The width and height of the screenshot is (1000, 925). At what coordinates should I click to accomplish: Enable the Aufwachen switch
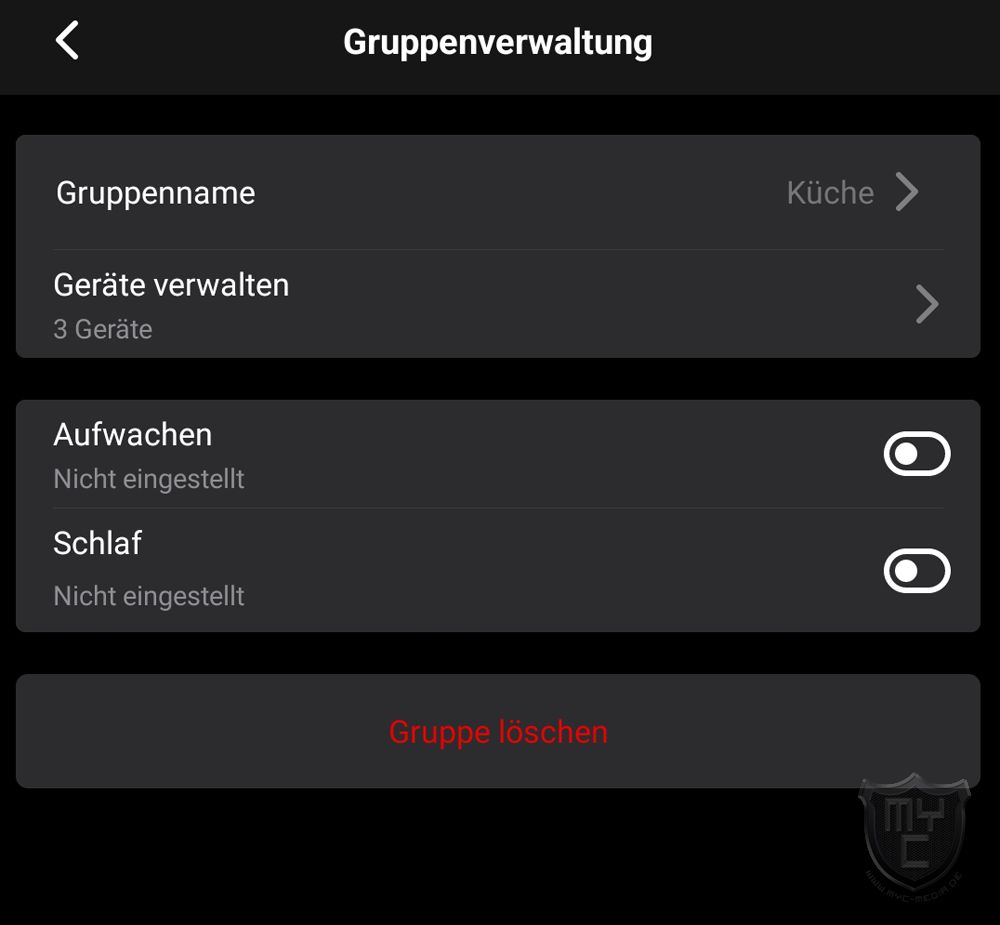916,454
